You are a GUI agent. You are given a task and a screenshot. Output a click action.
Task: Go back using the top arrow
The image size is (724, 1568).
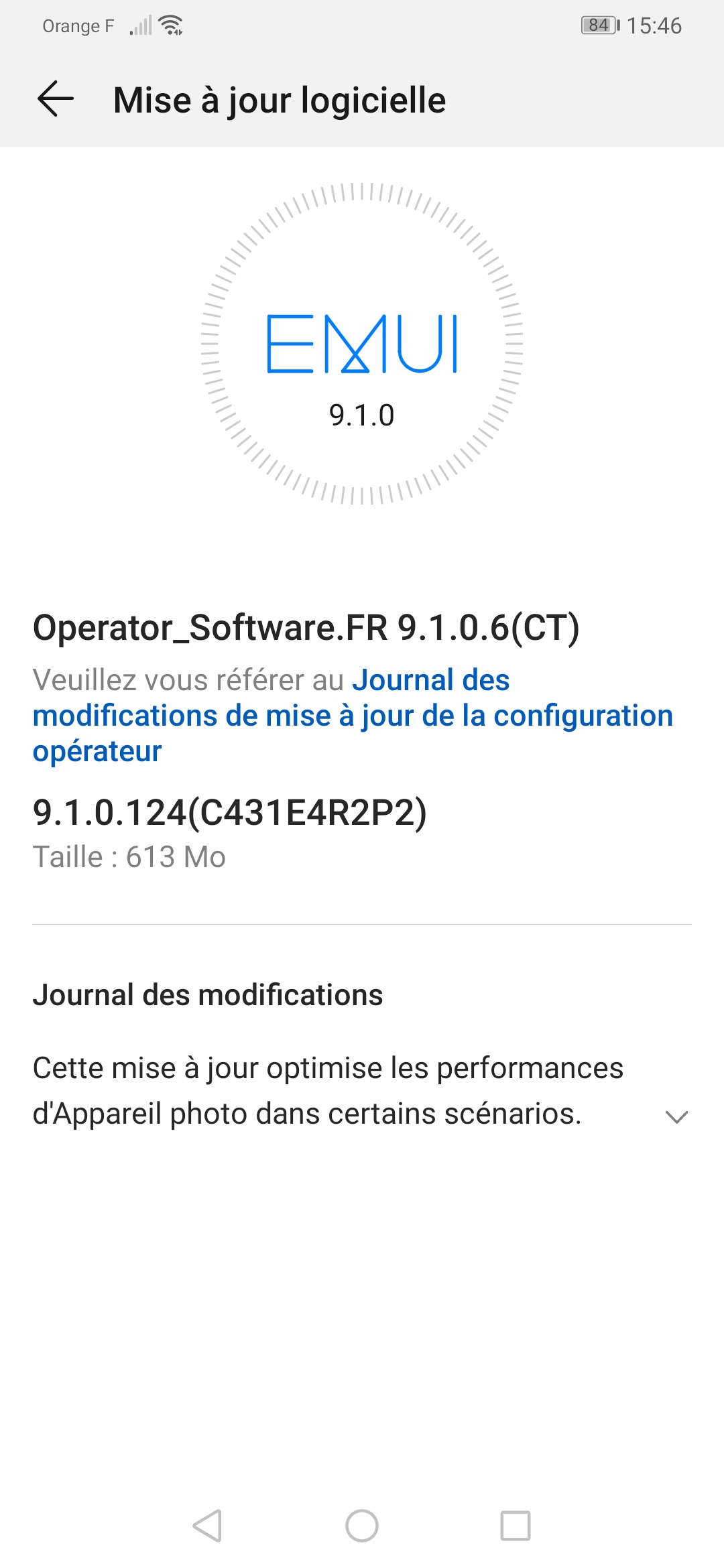[56, 99]
